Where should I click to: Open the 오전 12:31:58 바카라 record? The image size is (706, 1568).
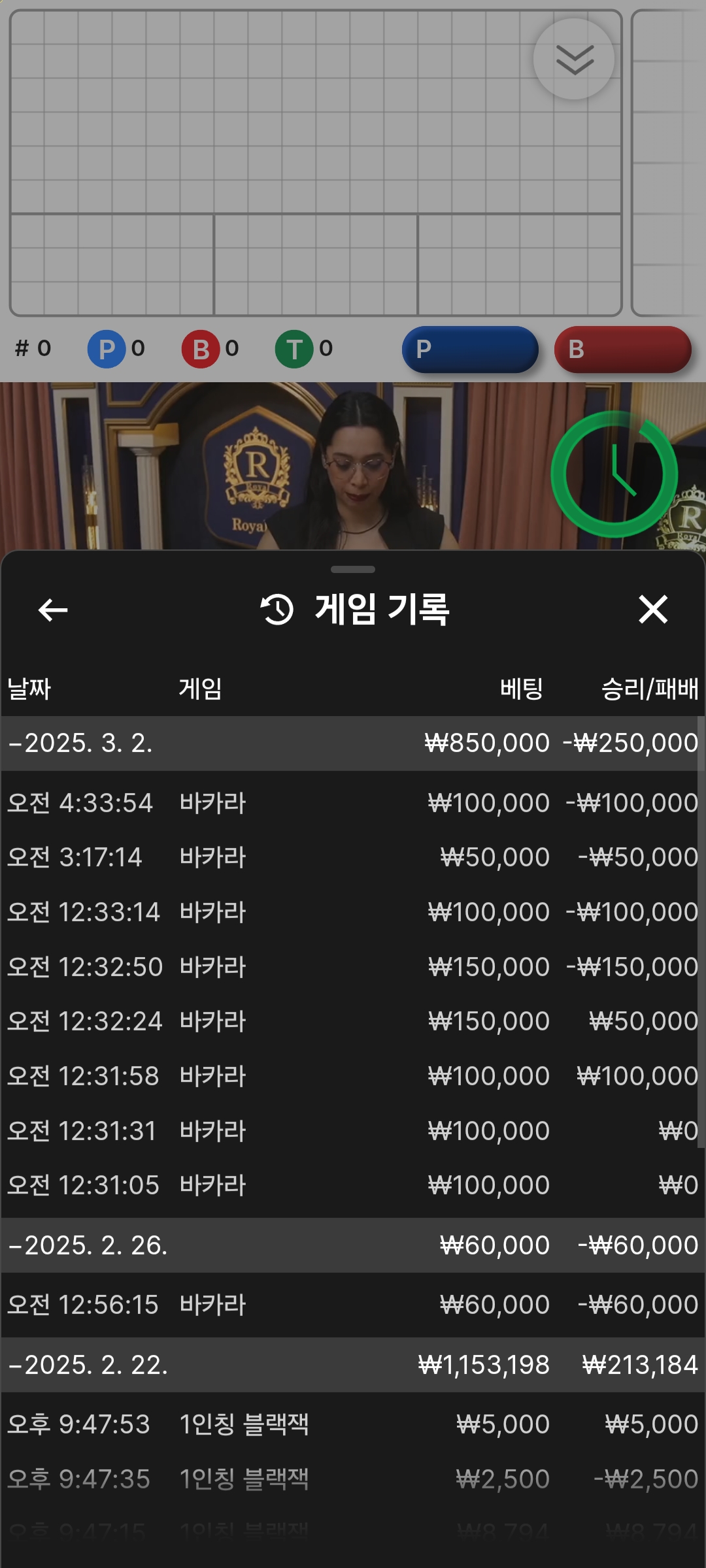(353, 1076)
